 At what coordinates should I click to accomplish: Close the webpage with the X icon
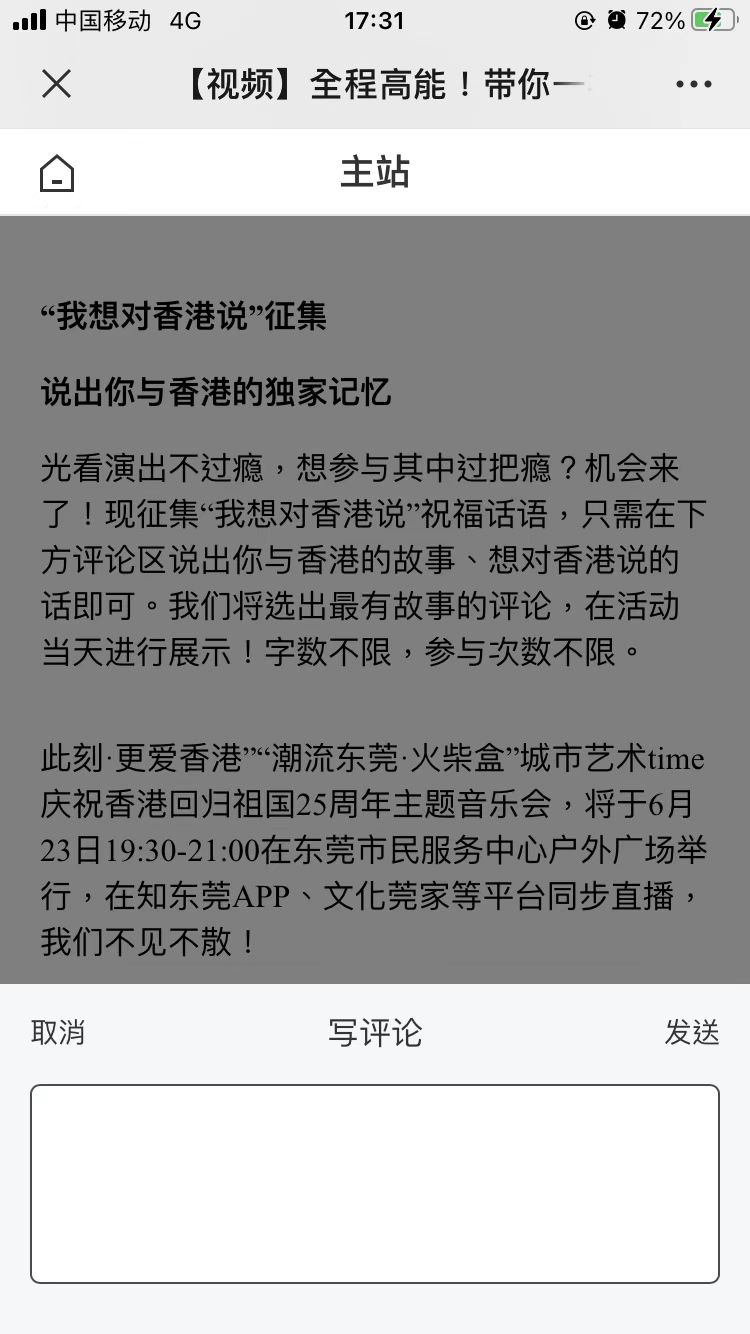pyautogui.click(x=57, y=84)
